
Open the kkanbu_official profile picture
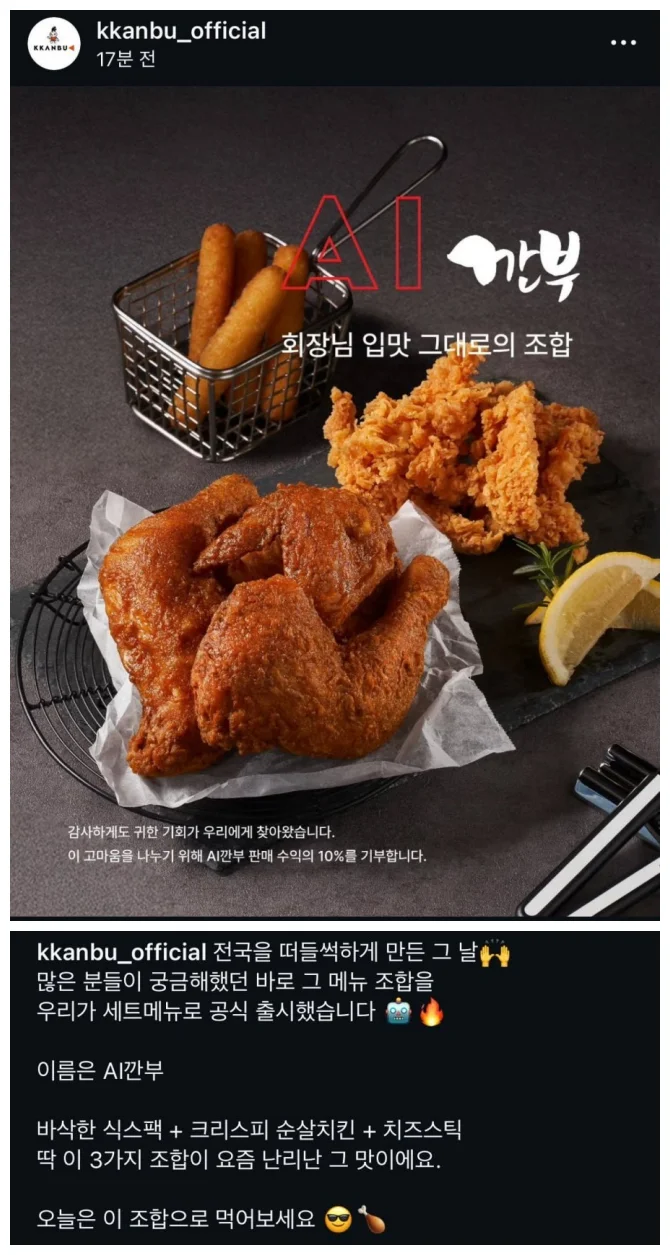54,44
